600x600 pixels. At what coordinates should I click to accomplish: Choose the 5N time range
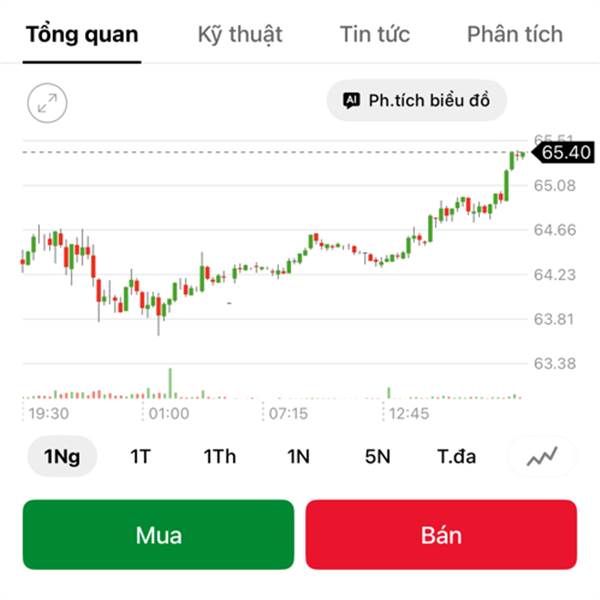pos(377,457)
